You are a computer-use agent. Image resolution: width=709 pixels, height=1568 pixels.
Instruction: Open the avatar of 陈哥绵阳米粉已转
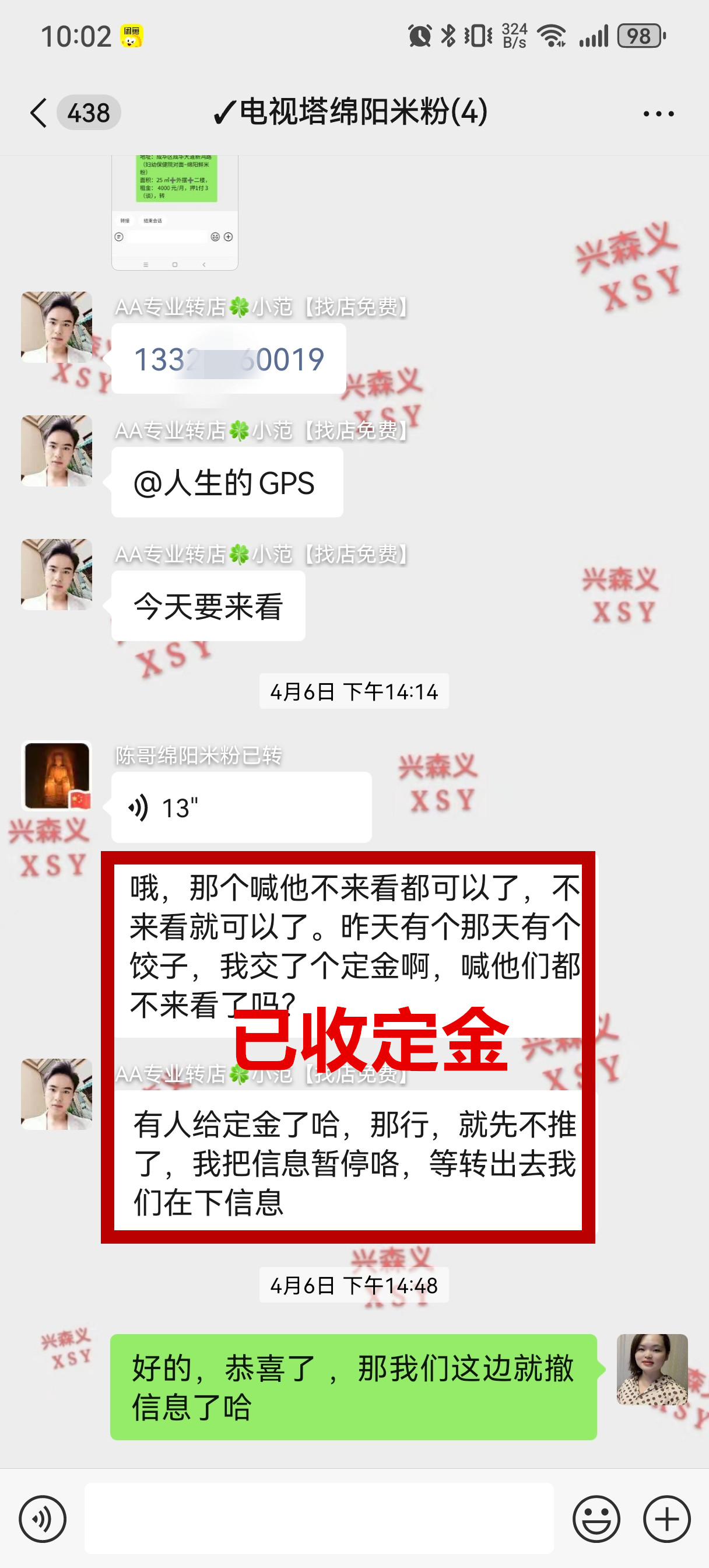(x=57, y=775)
